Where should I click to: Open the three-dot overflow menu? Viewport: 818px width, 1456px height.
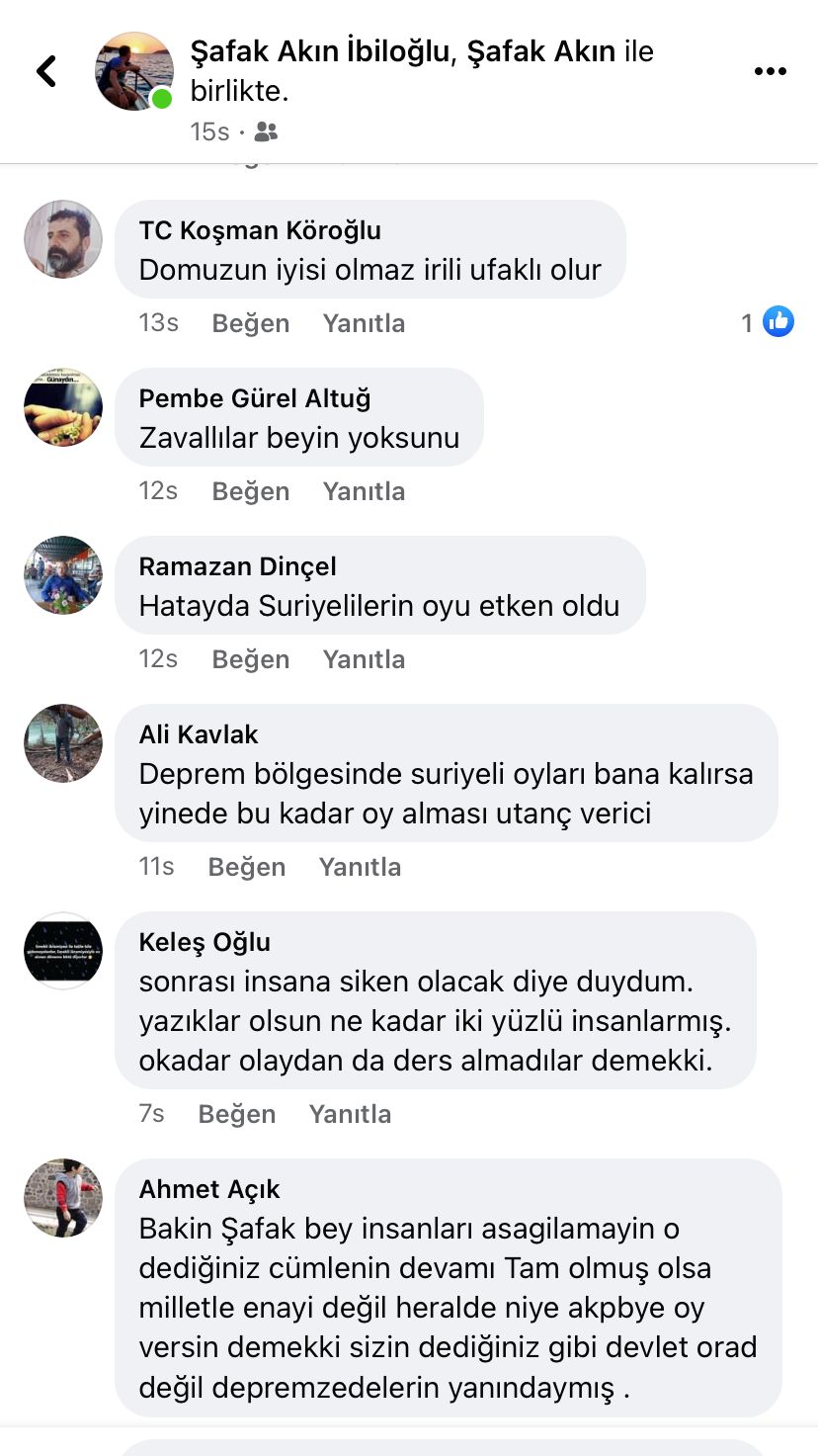770,71
